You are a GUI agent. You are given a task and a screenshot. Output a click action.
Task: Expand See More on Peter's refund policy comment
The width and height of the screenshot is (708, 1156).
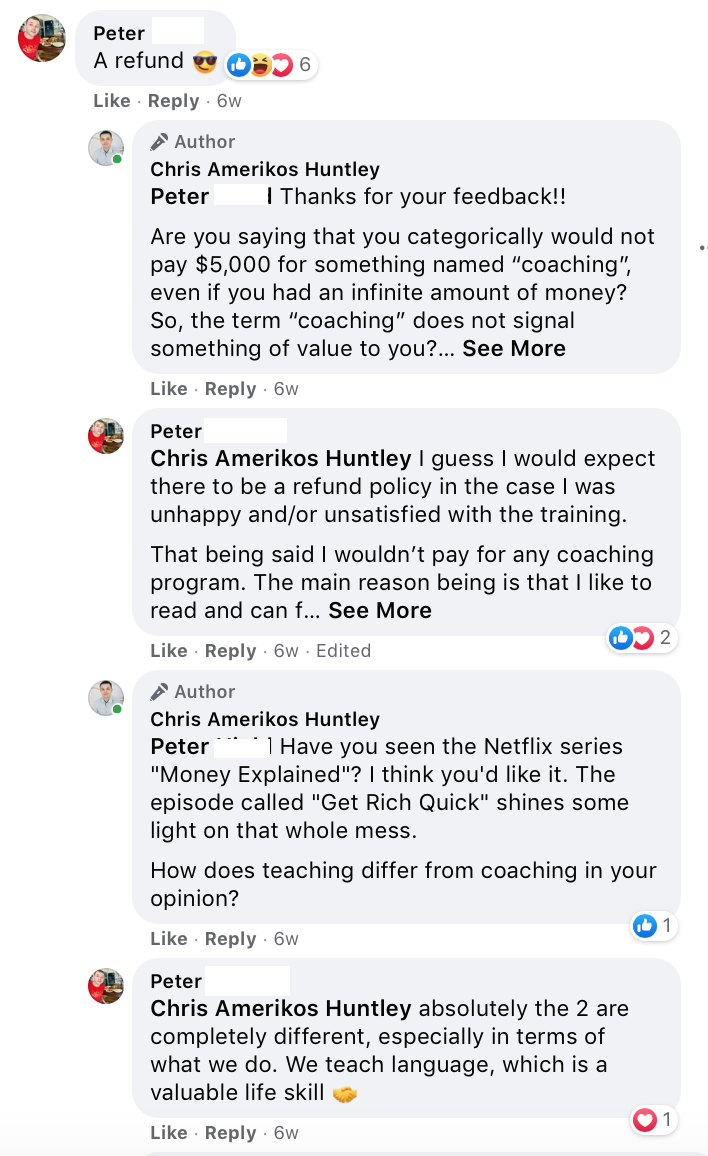point(380,610)
